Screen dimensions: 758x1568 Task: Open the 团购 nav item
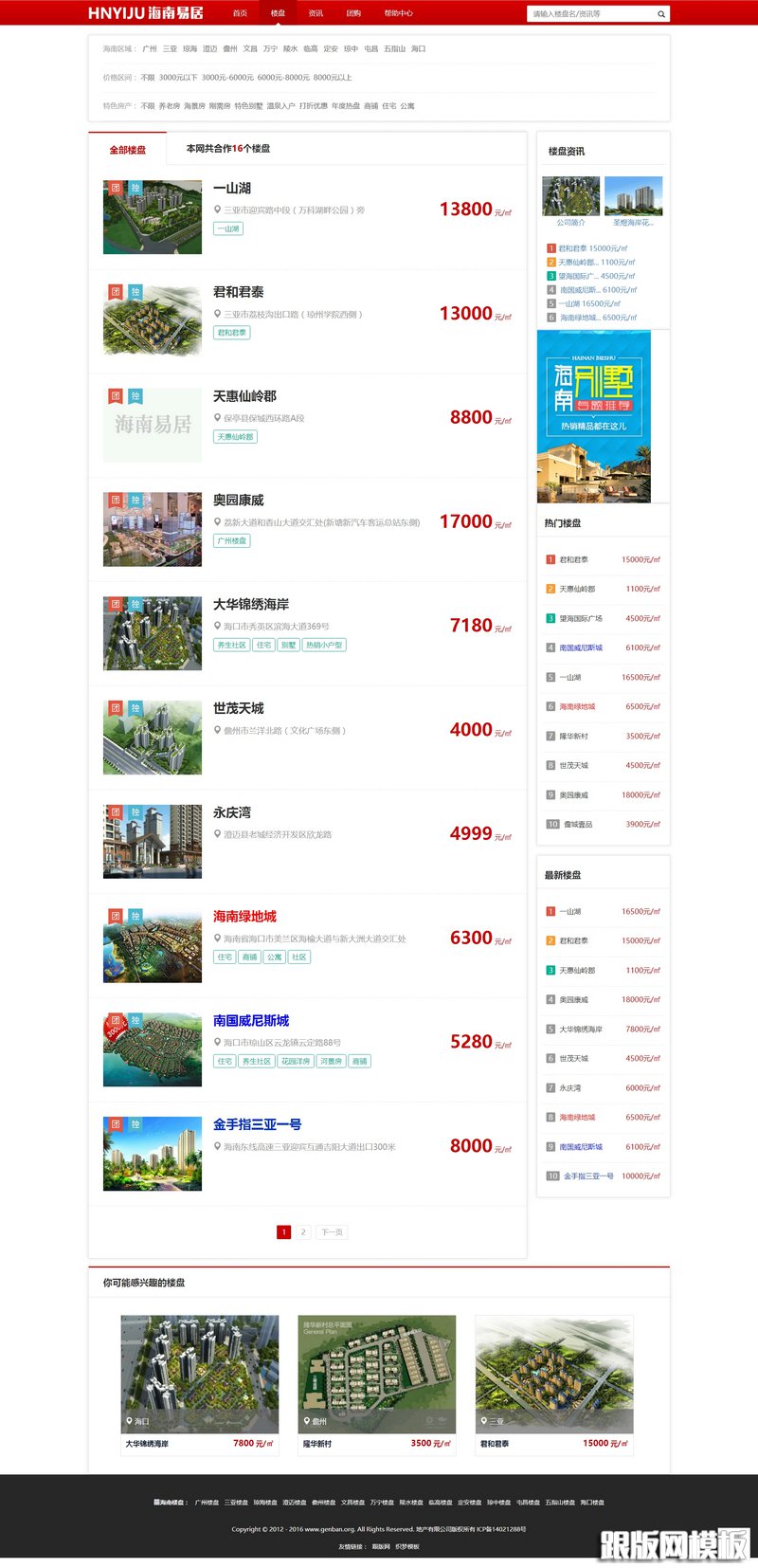tap(353, 13)
